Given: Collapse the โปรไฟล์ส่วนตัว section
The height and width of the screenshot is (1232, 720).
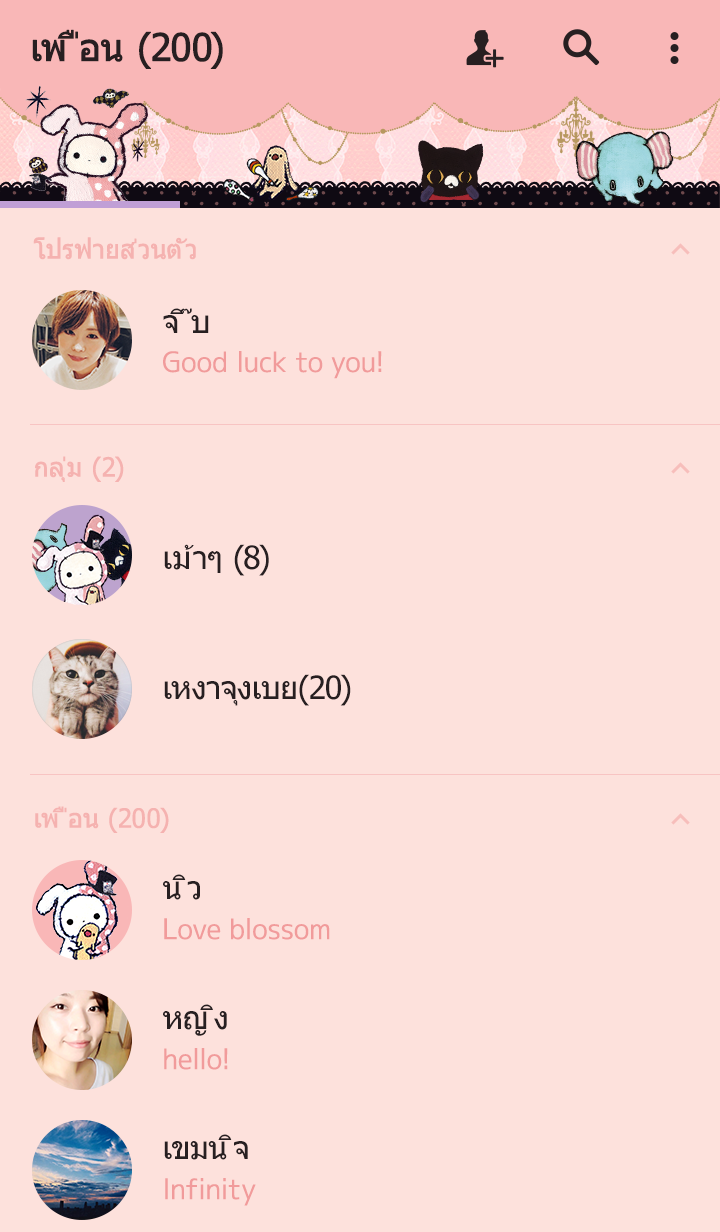Looking at the screenshot, I should 680,249.
